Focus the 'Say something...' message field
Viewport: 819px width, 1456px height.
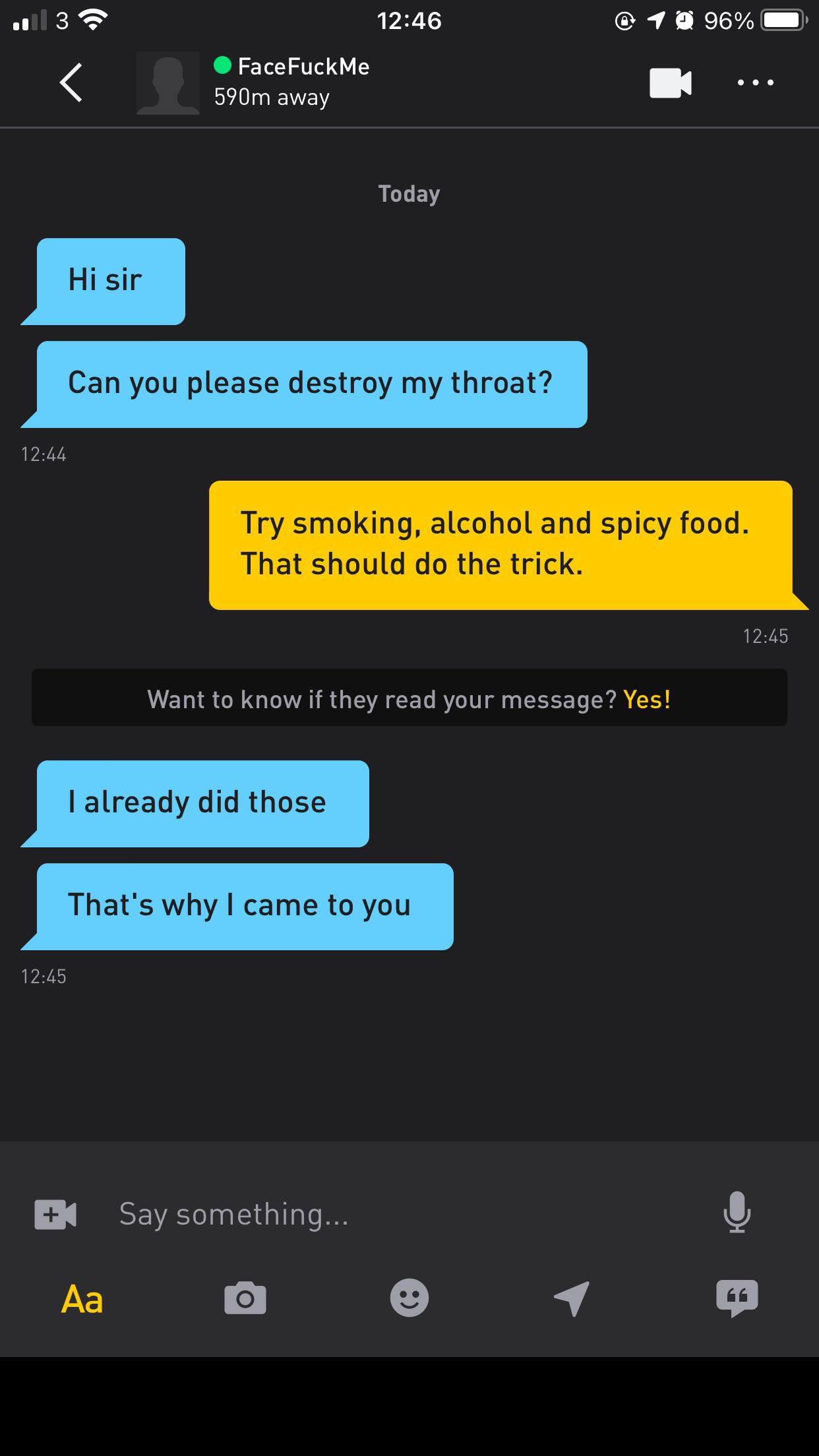coord(396,1214)
